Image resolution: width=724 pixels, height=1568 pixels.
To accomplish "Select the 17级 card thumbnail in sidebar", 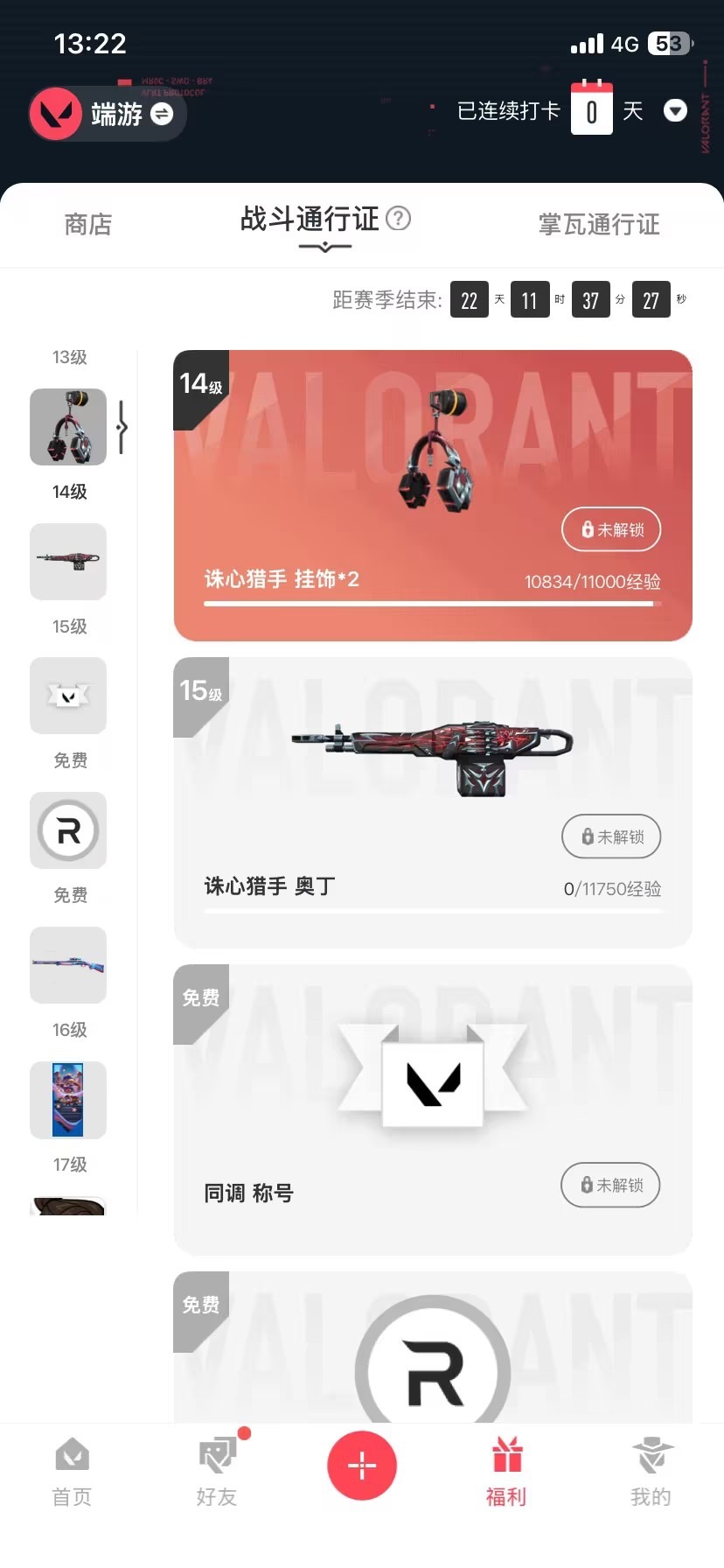I will coord(68,1099).
